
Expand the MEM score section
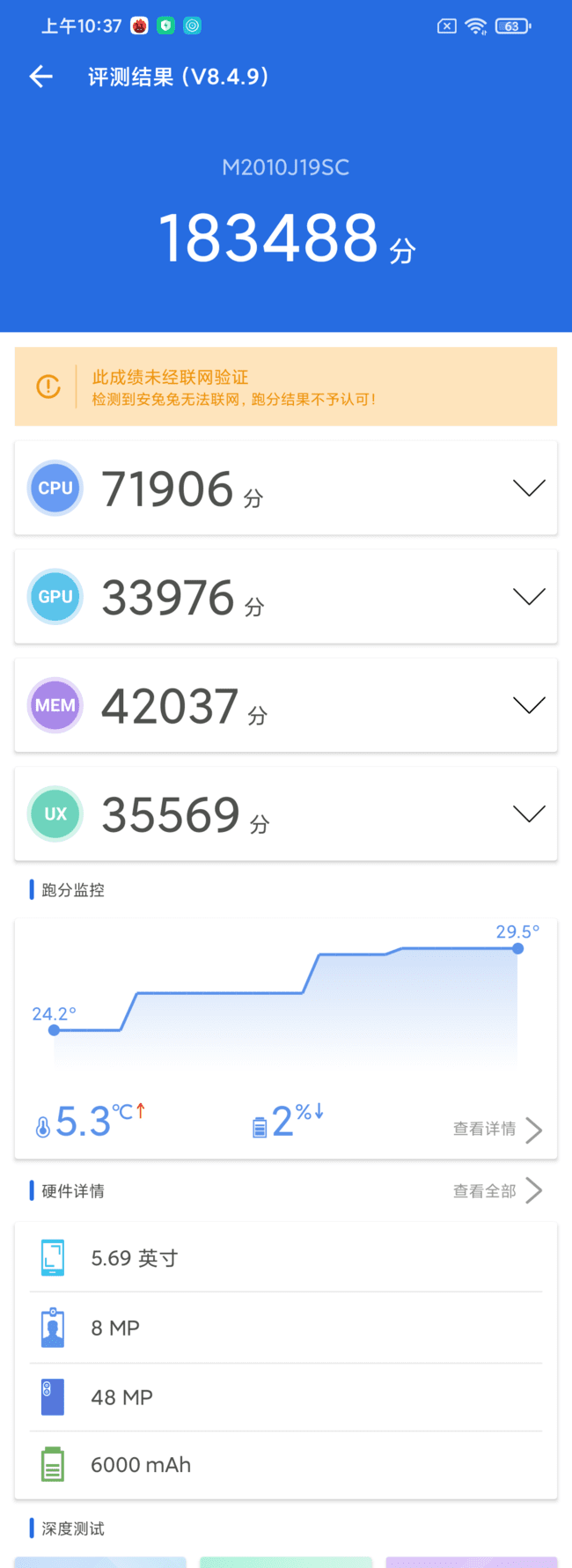tap(528, 705)
